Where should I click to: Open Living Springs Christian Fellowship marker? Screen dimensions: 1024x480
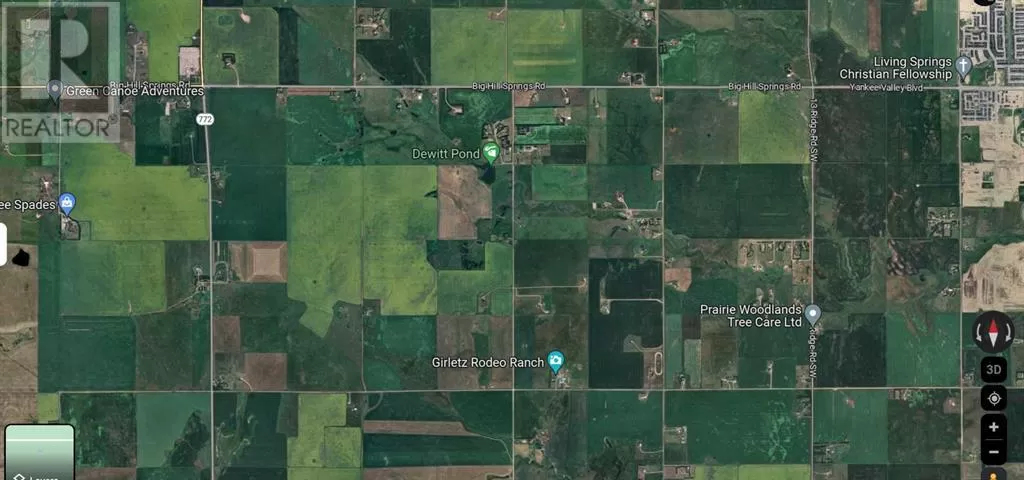pyautogui.click(x=963, y=67)
